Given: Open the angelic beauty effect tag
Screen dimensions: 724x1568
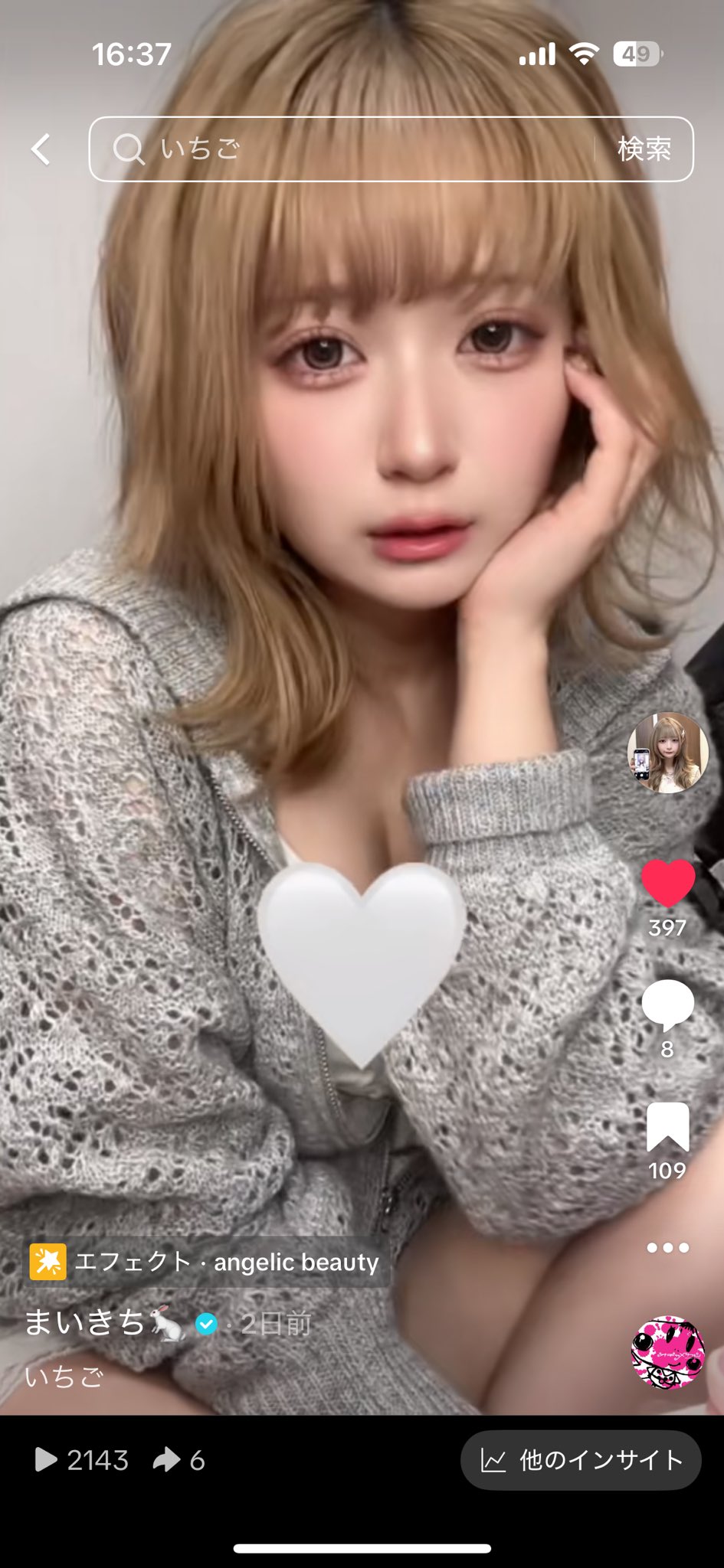Looking at the screenshot, I should 205,1262.
